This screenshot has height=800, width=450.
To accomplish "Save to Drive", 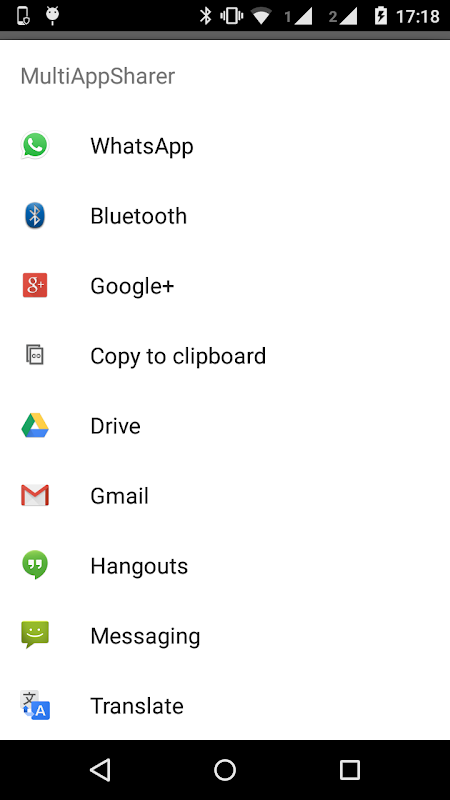I will coord(225,426).
